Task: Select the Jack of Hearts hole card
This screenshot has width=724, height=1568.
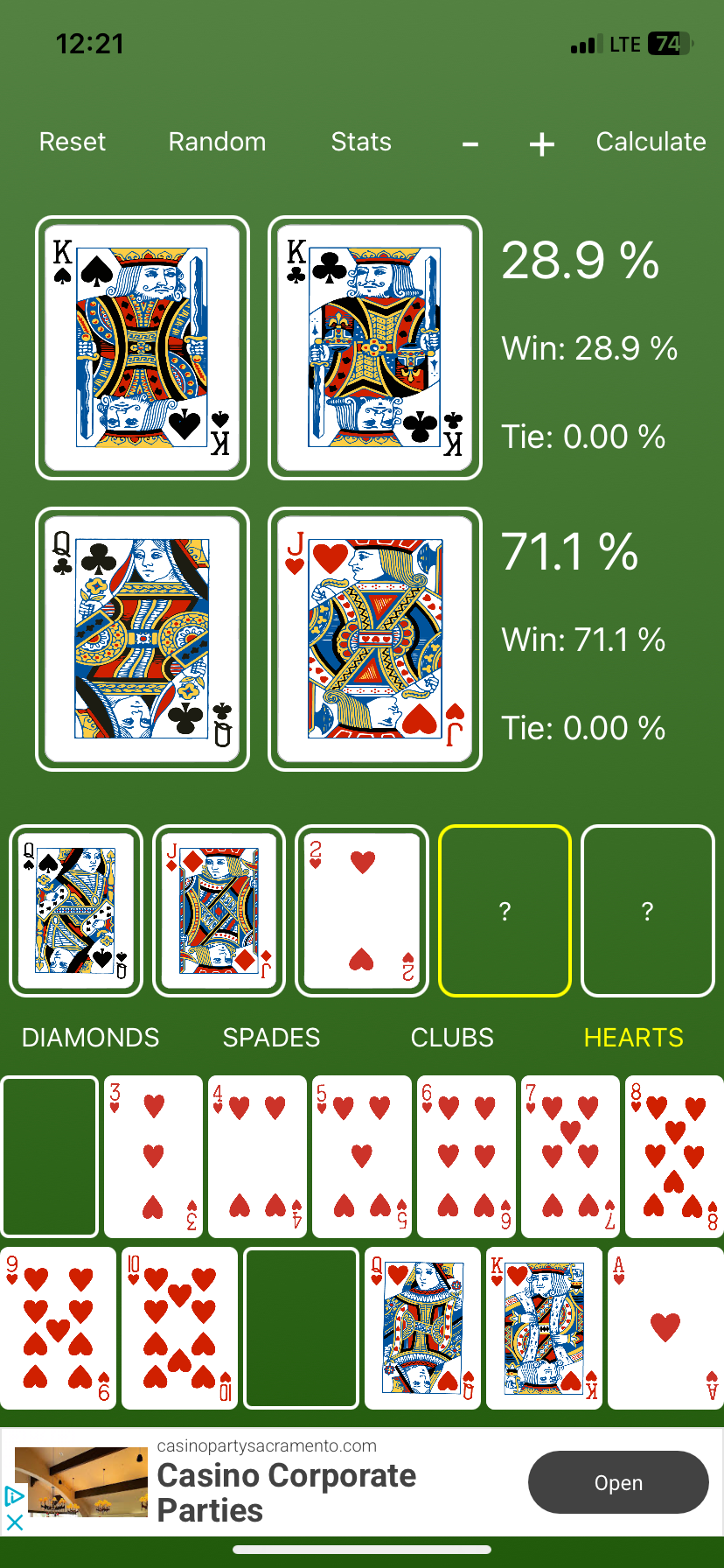Action: (375, 639)
